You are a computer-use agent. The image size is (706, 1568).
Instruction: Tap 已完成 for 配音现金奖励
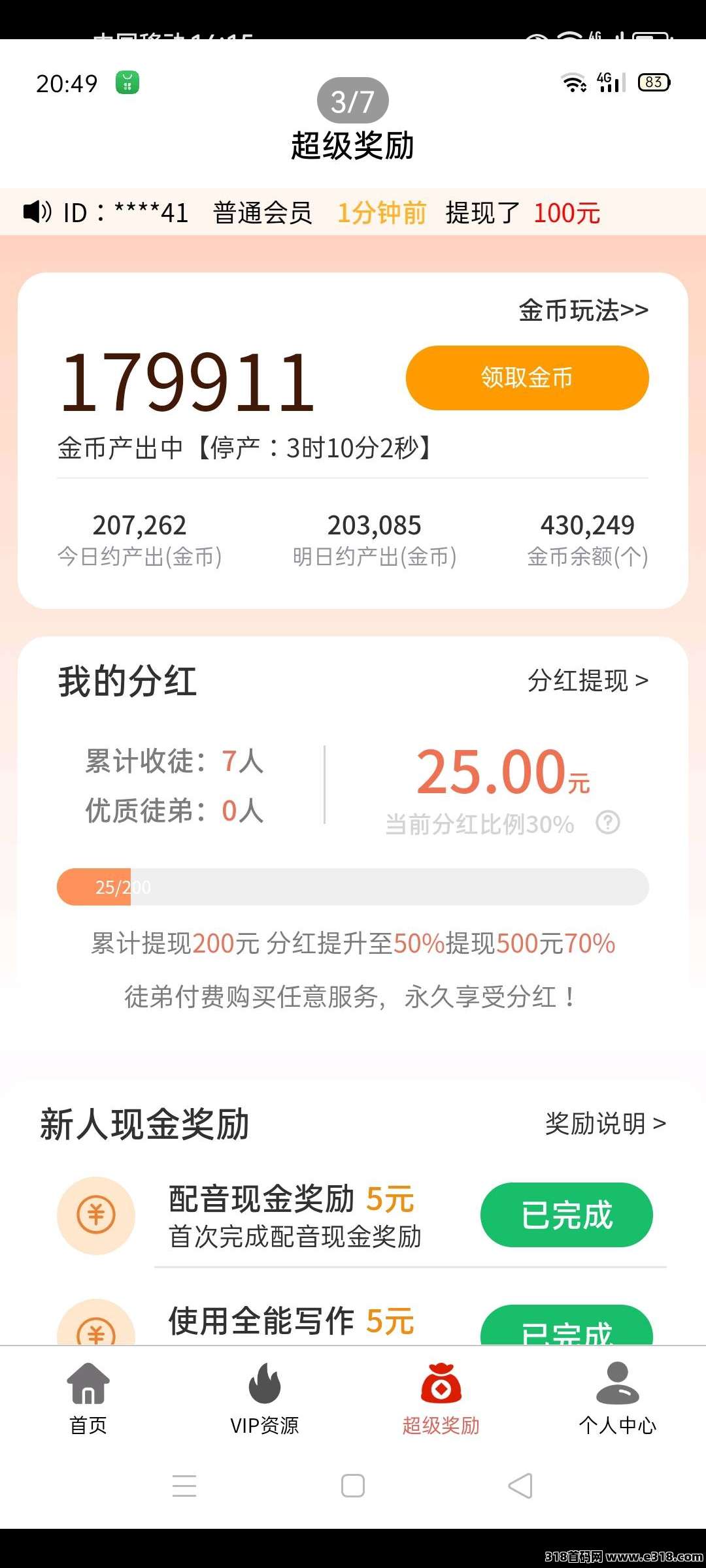[x=566, y=1215]
